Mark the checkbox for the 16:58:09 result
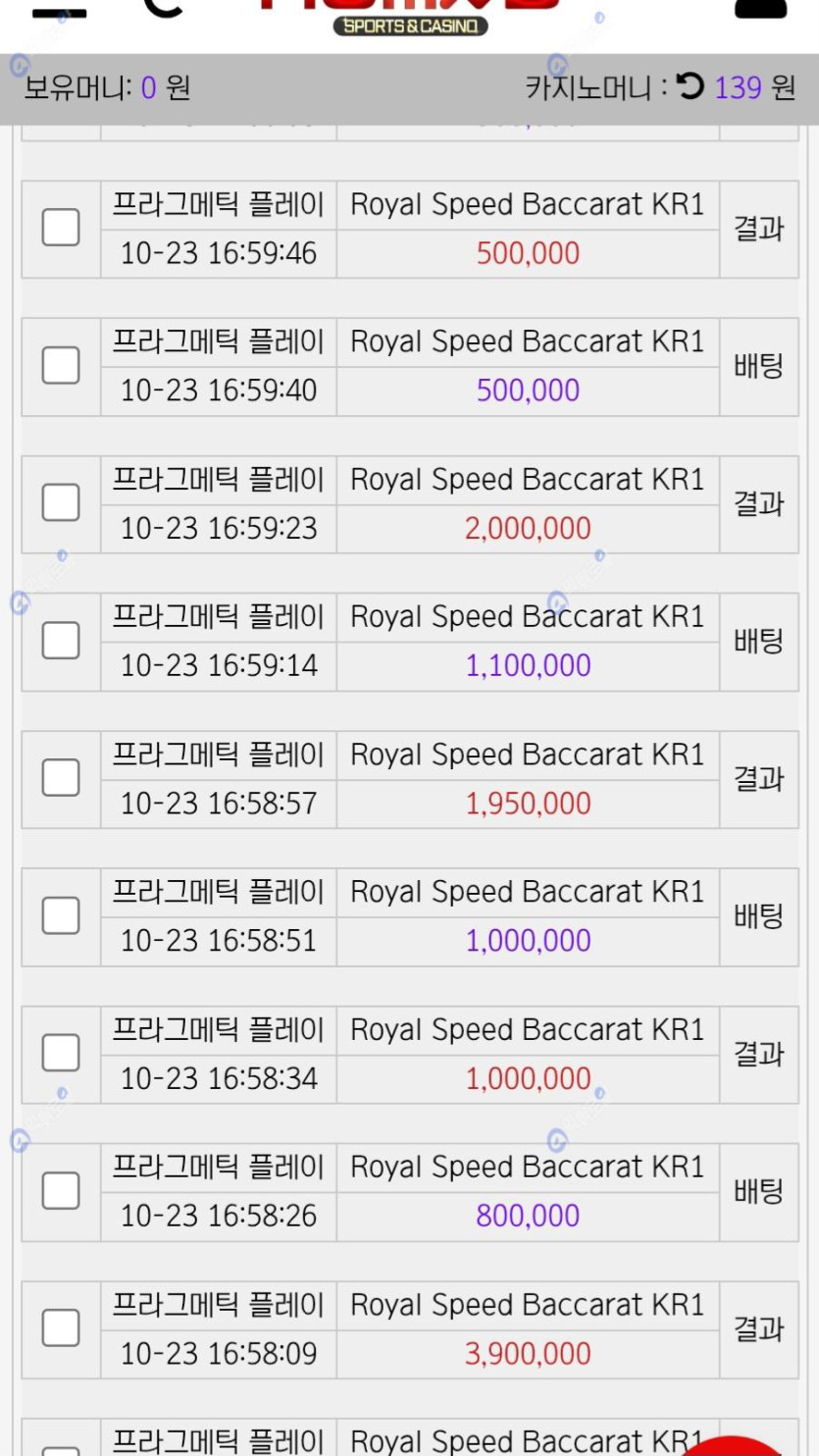Screen dimensions: 819x1456 point(61,1328)
